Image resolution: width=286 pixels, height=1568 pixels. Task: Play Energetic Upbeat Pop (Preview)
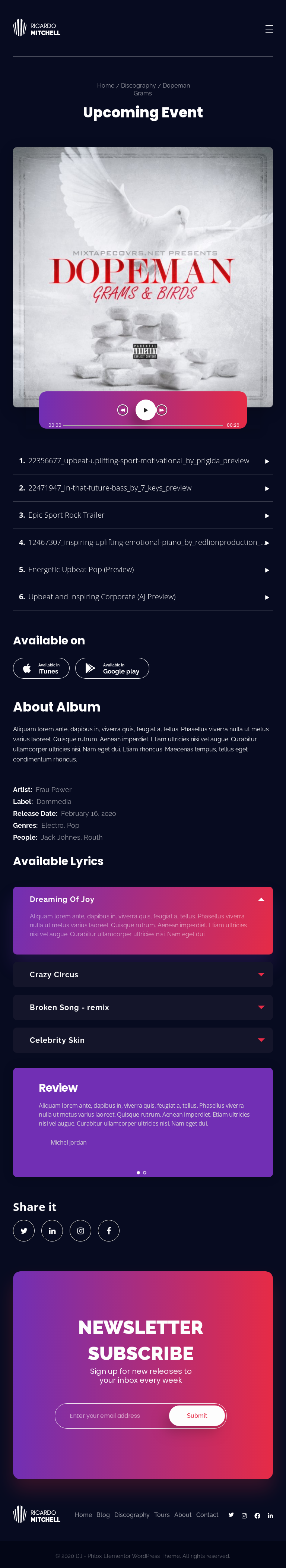(267, 570)
